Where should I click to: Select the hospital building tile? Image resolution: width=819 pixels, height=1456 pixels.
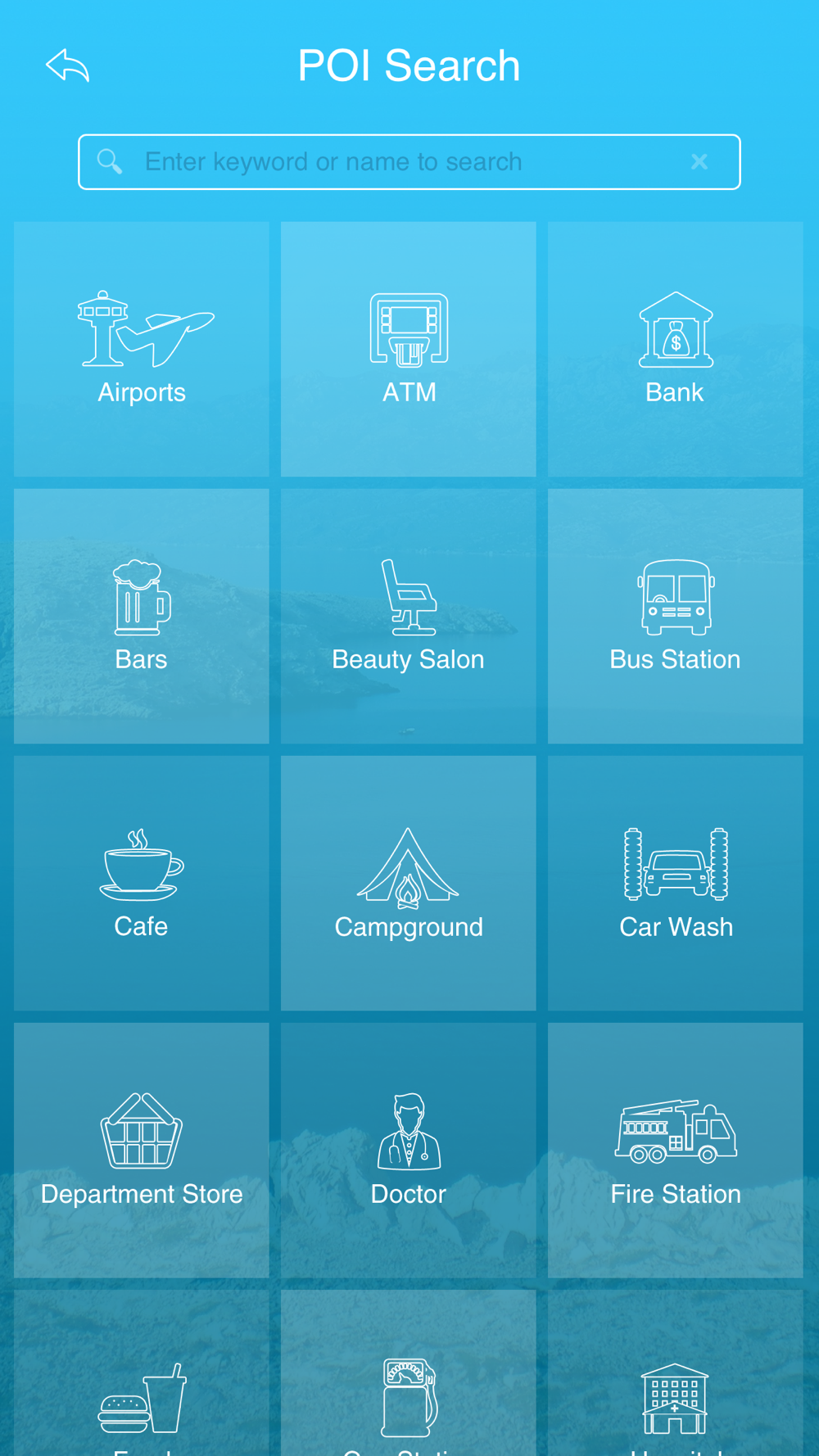[x=676, y=1373]
